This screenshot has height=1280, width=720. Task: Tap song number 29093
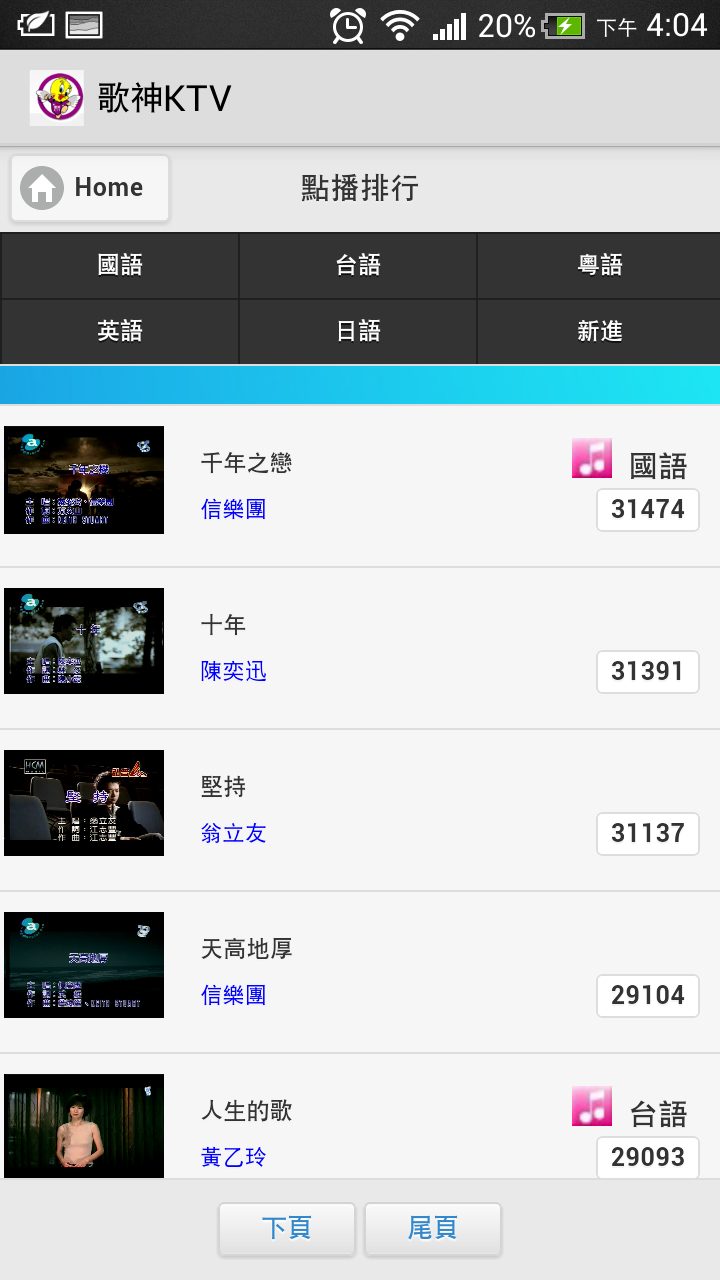pyautogui.click(x=647, y=1157)
